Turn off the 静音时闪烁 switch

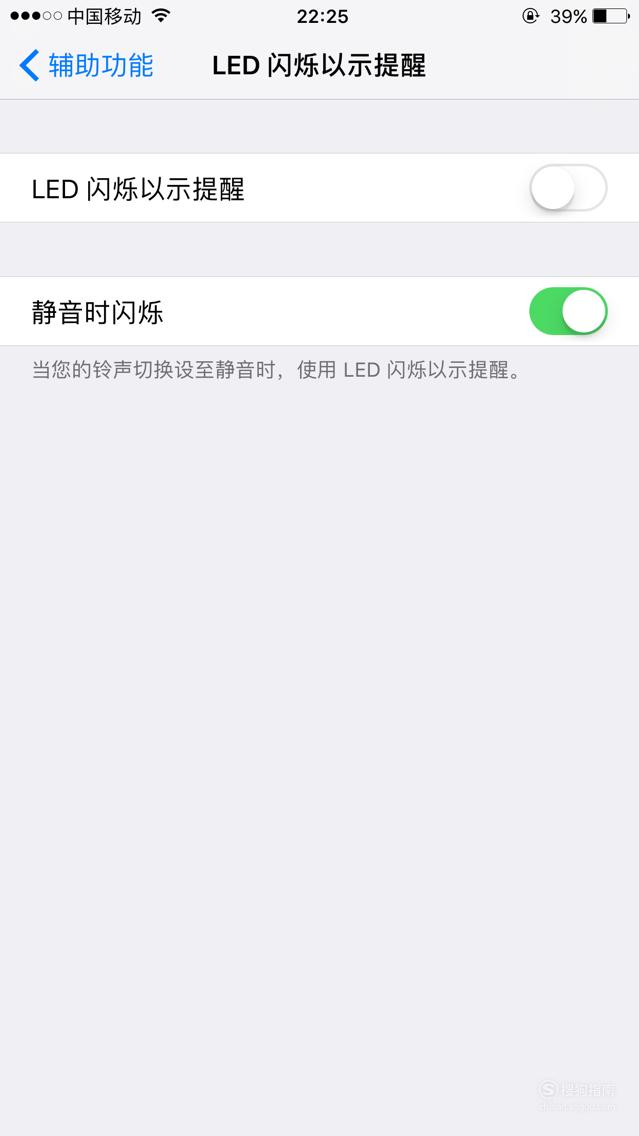point(568,311)
